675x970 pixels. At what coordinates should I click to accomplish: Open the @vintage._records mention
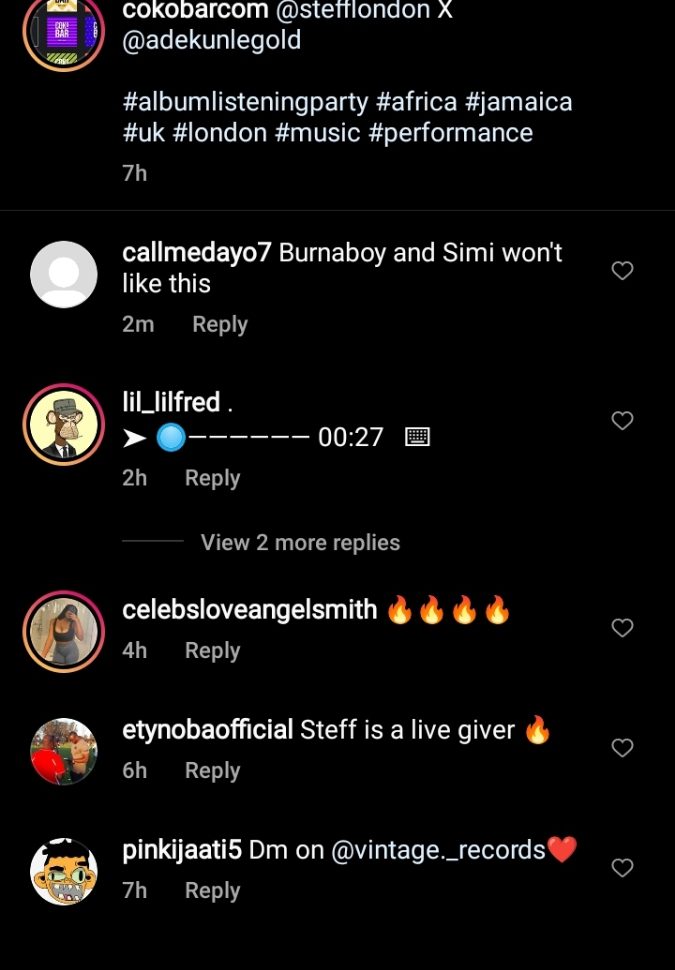[438, 850]
